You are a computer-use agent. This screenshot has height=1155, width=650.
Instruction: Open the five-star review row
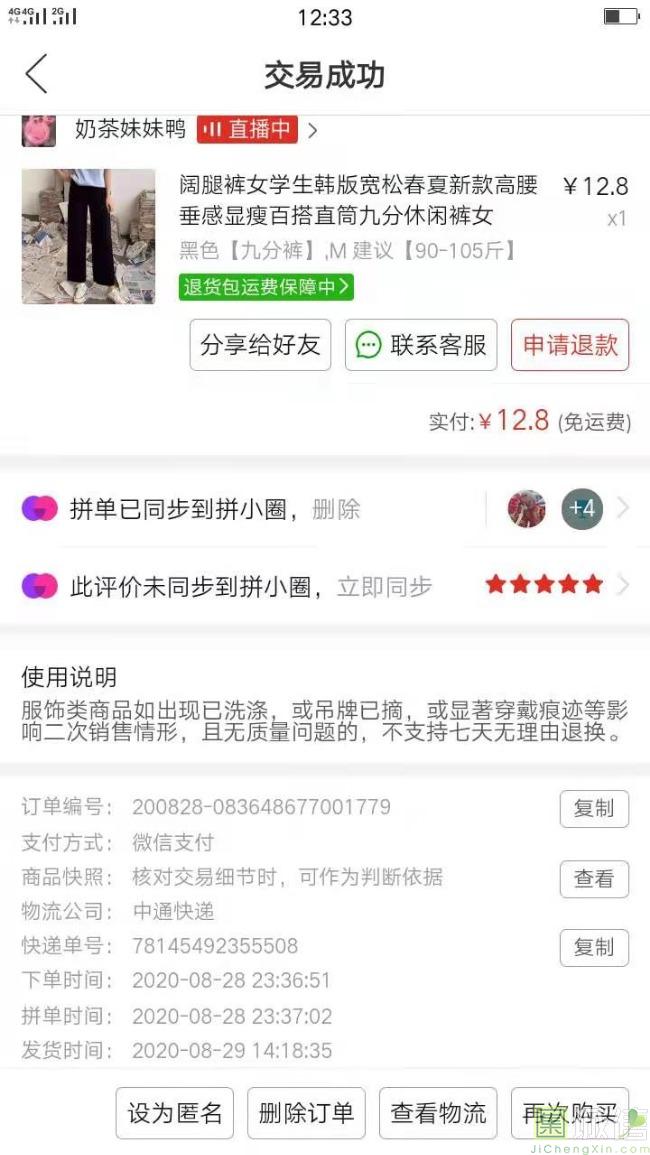pos(545,585)
